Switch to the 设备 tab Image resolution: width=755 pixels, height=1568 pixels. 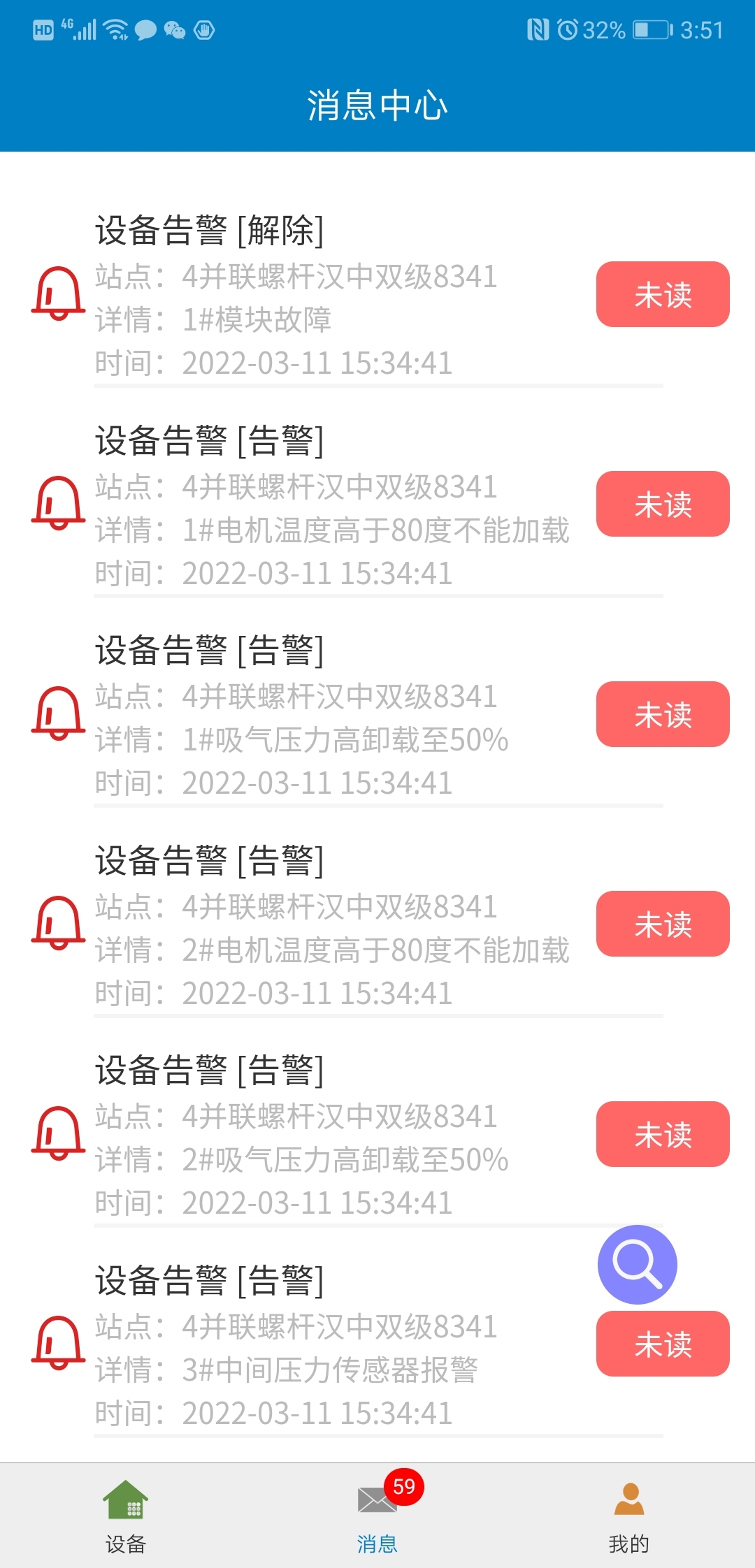[x=126, y=1516]
